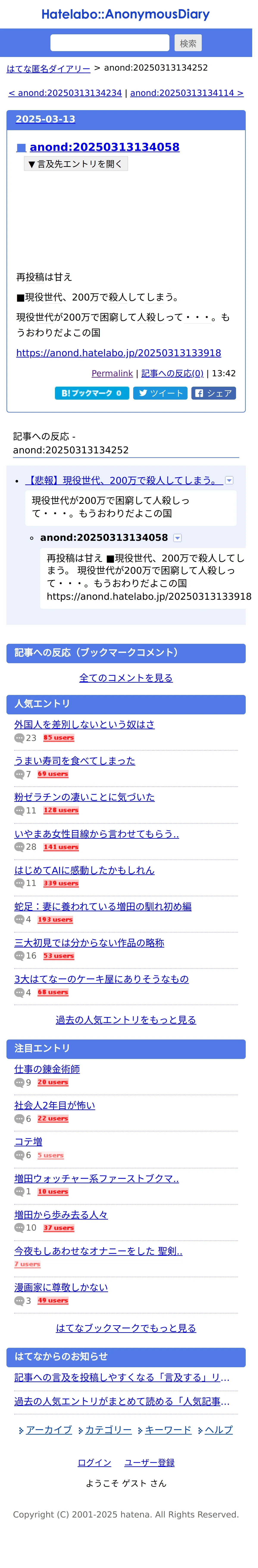Tap the ログイン link

(x=95, y=1463)
